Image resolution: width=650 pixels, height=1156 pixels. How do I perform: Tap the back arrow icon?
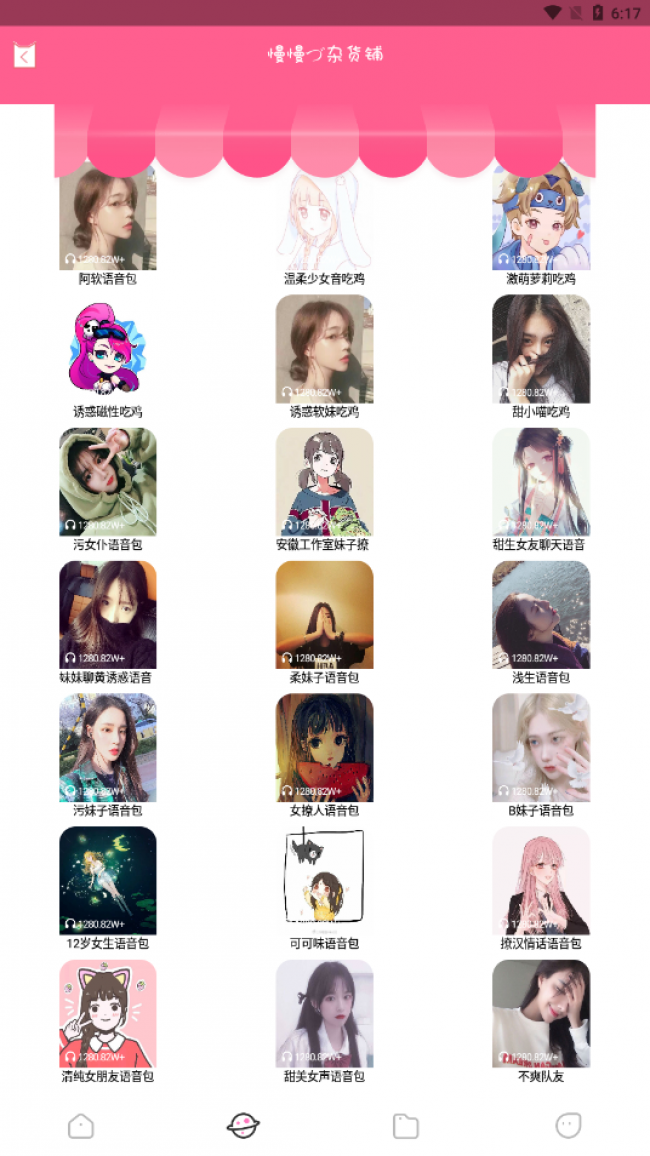[24, 55]
